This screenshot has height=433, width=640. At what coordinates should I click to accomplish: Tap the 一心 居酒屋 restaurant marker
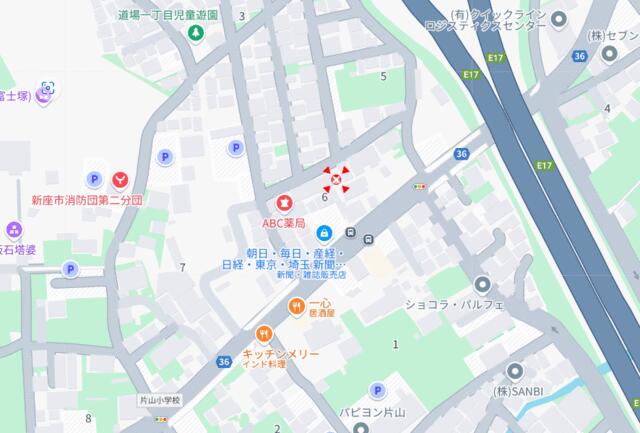pos(296,306)
